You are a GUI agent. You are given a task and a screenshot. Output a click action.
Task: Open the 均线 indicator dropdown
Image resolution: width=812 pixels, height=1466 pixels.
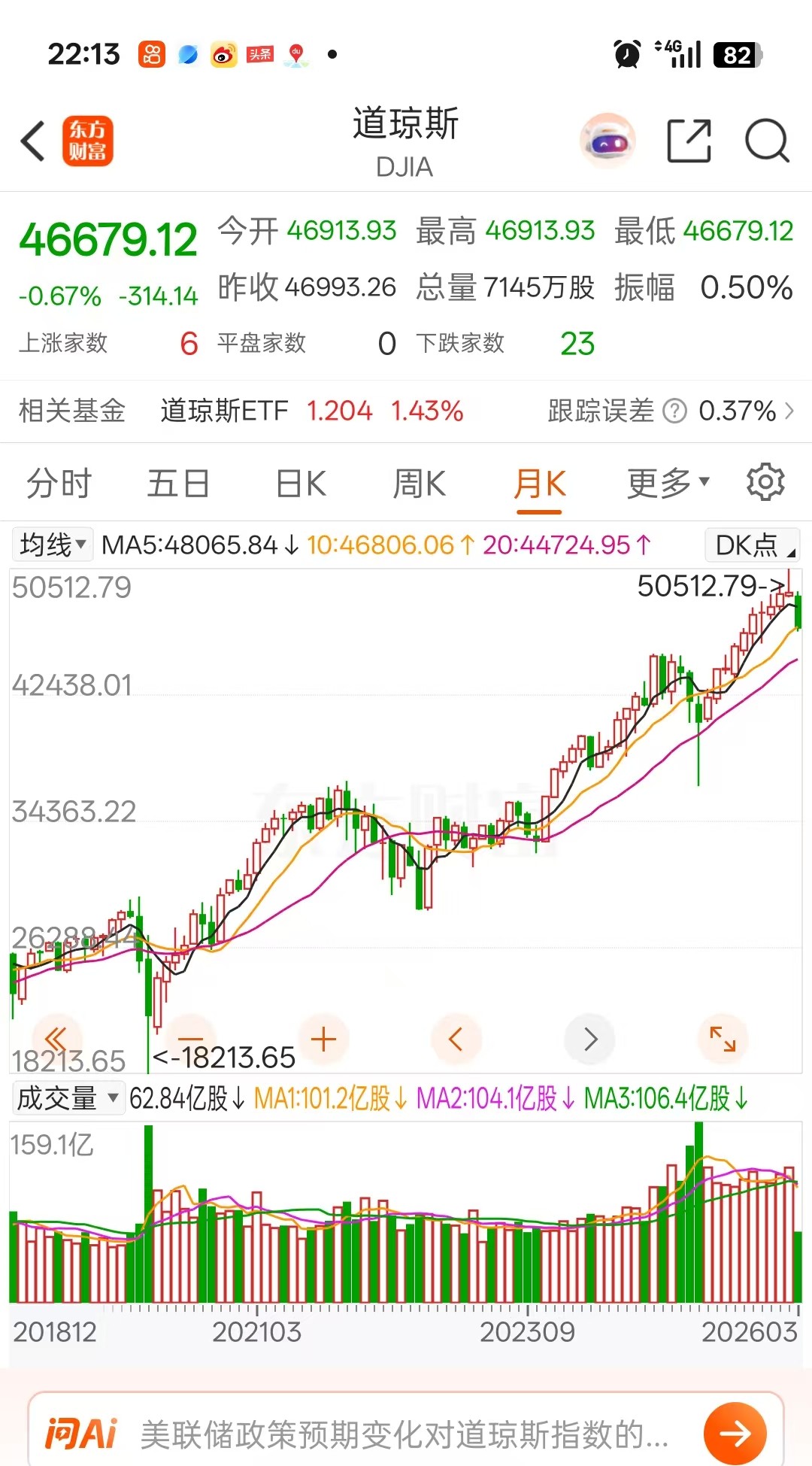pyautogui.click(x=53, y=545)
